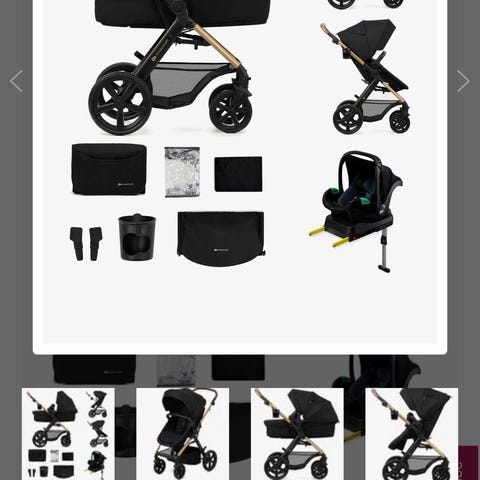480x480 pixels.
Task: Select the thumbnail showing the full bundle contents
Action: (68, 434)
